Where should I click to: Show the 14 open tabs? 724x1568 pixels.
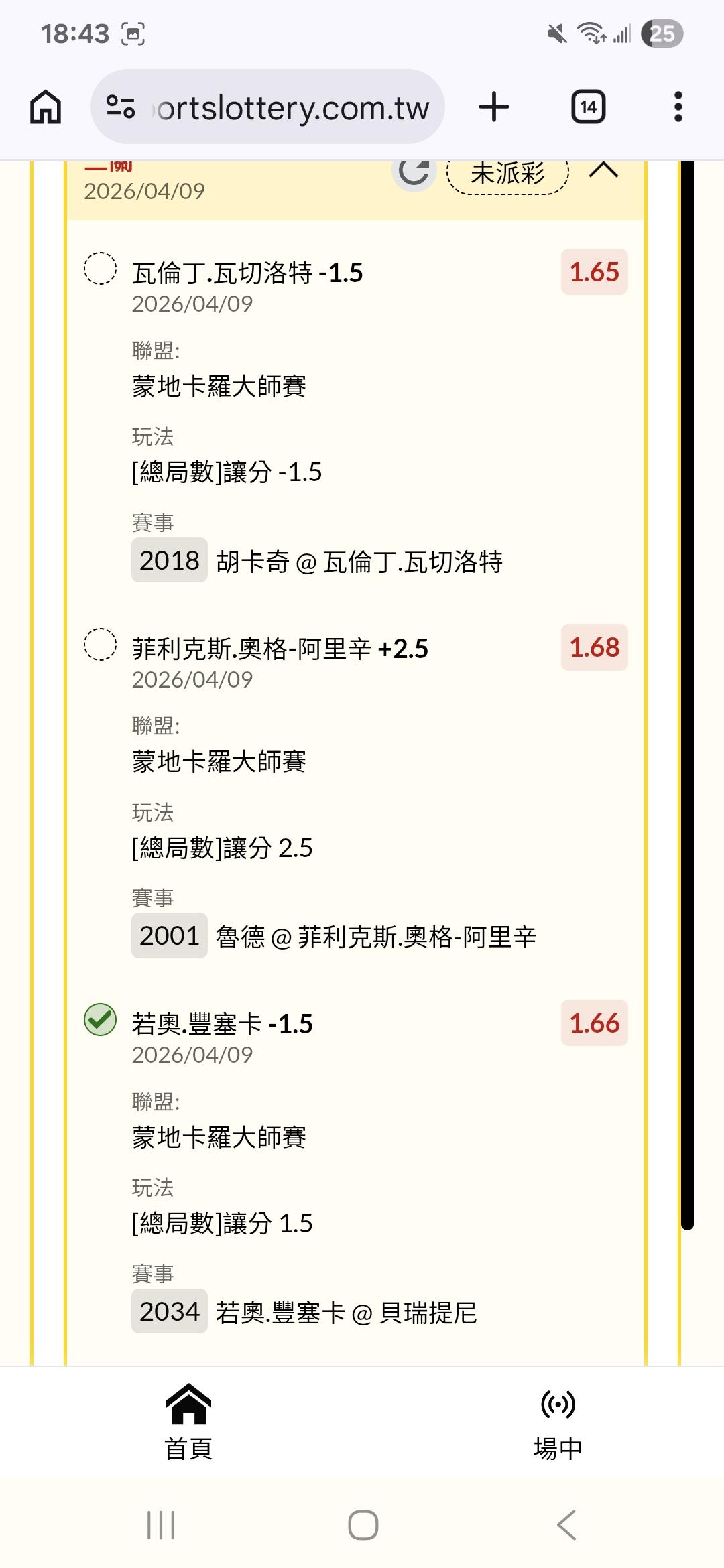pyautogui.click(x=588, y=107)
